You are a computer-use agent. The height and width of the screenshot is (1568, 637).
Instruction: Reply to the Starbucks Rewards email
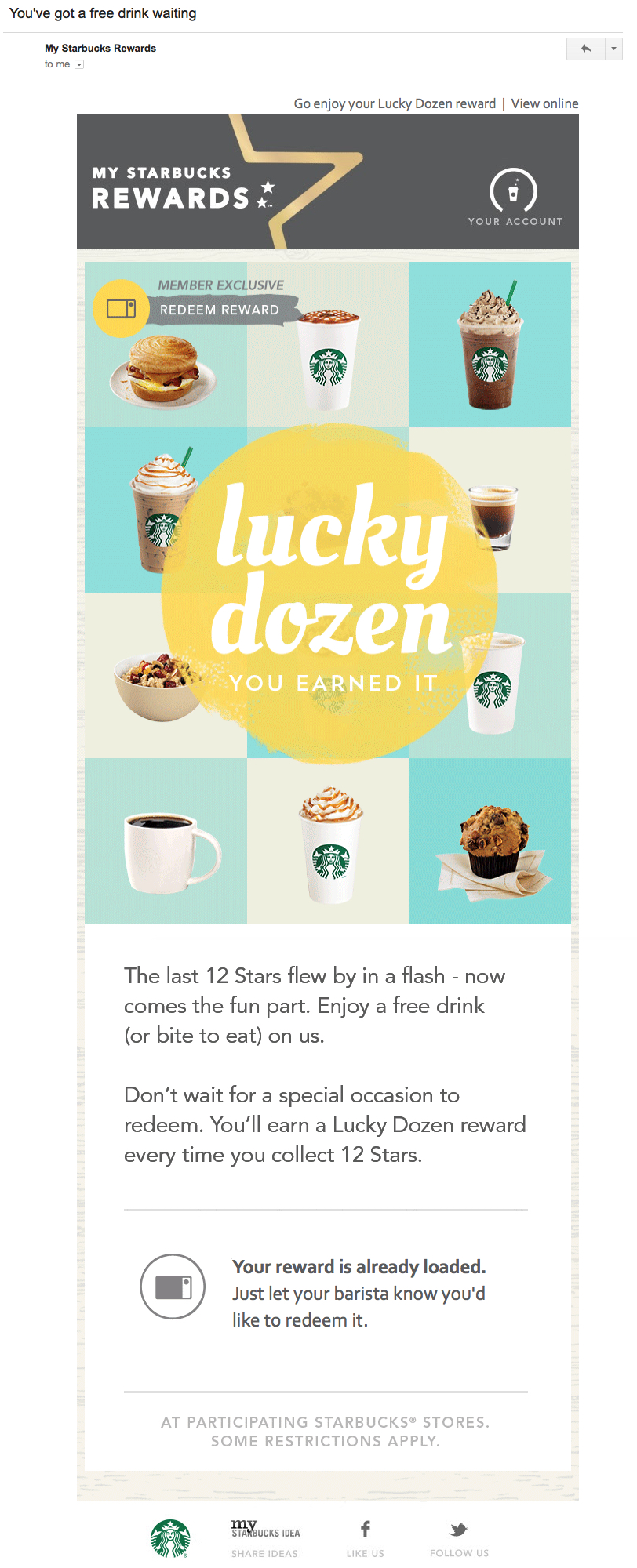(586, 49)
